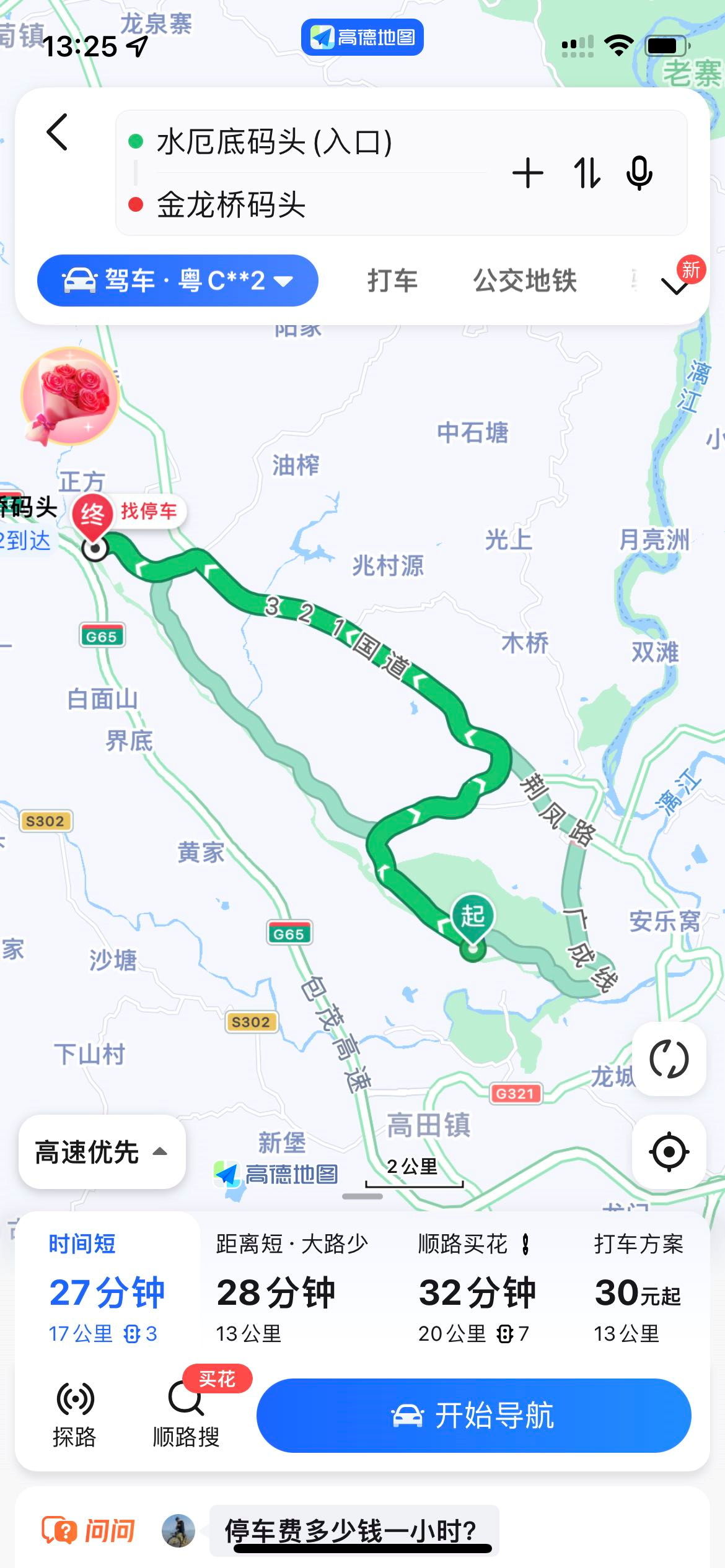Tap 找停车 near the destination
This screenshot has width=725, height=1568.
(149, 511)
